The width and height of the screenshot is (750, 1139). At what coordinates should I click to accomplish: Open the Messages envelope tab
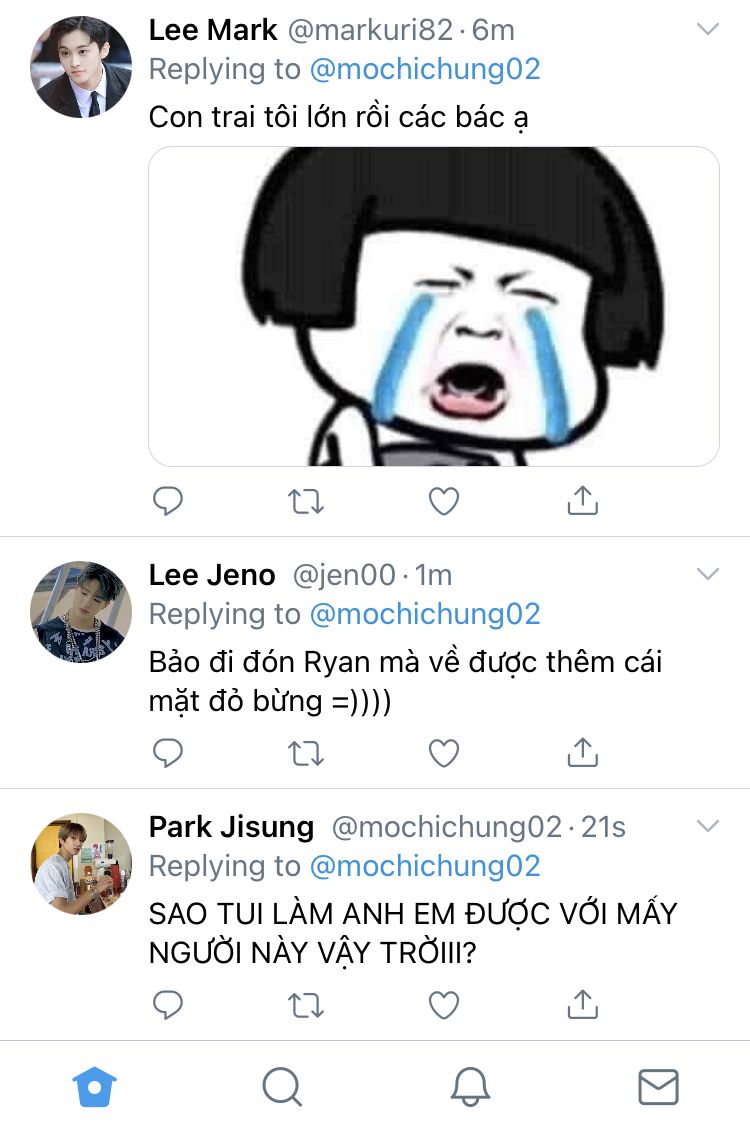tap(658, 1087)
